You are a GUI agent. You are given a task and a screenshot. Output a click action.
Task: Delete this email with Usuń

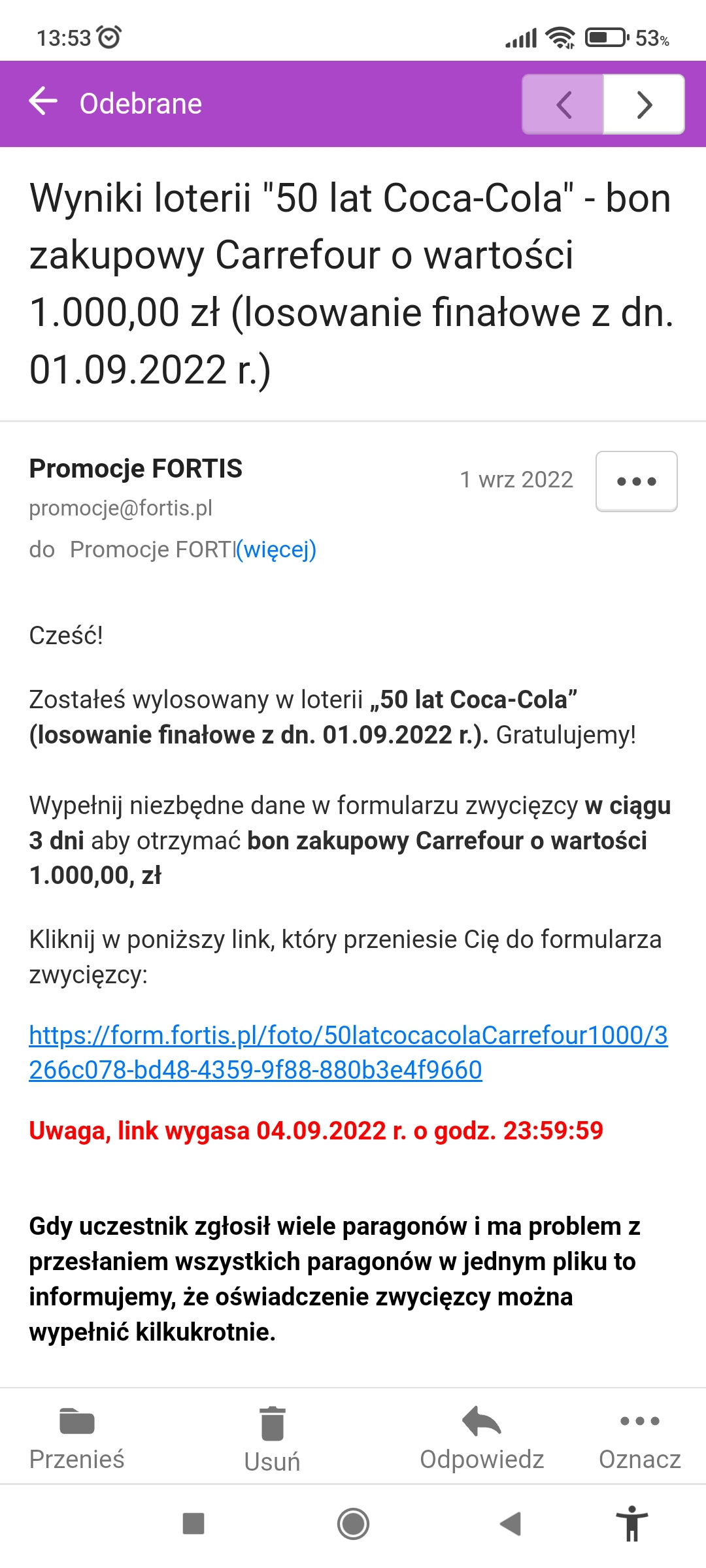tap(272, 1439)
